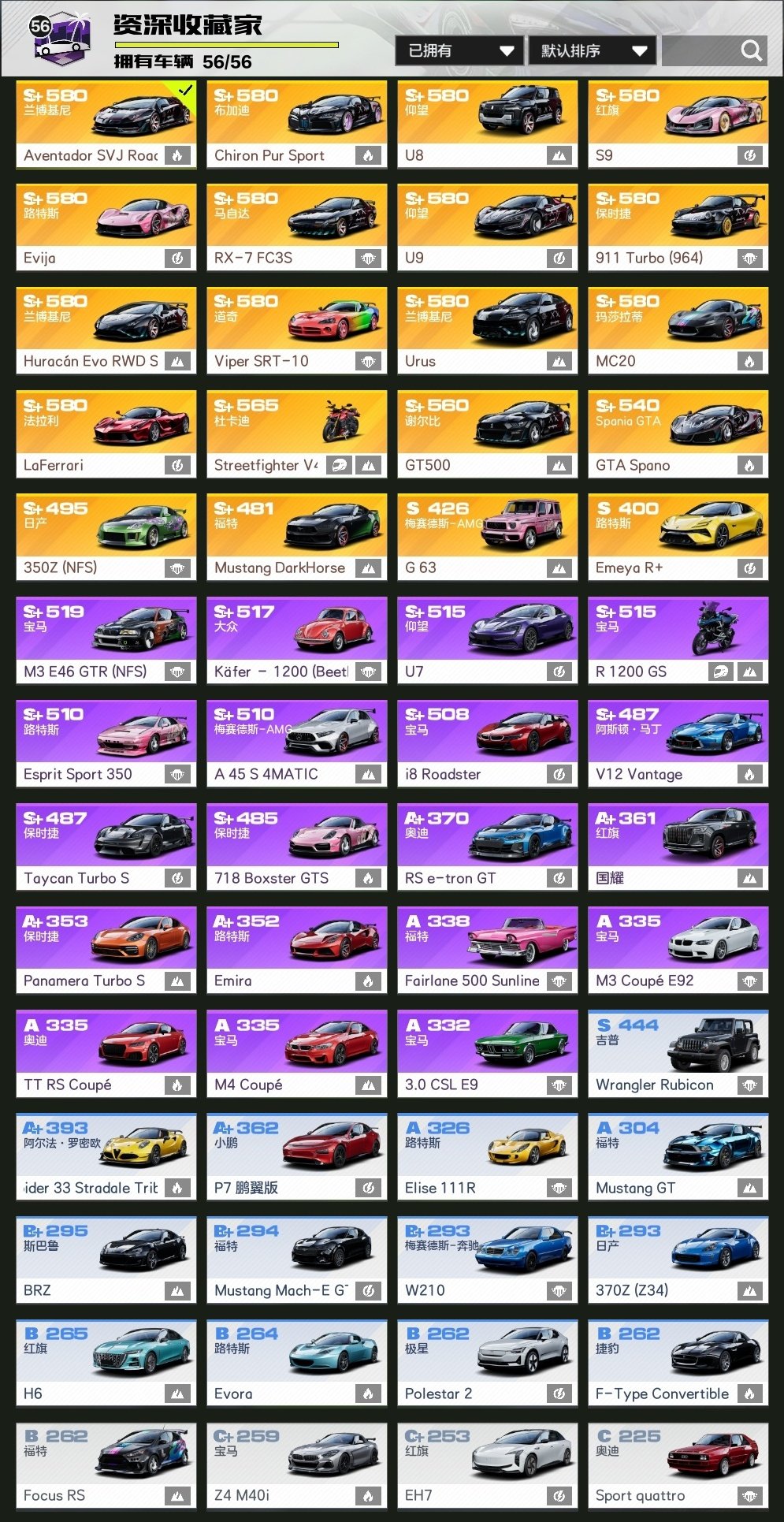Tap the search magnifier icon
This screenshot has height=1522, width=784.
pos(751,51)
